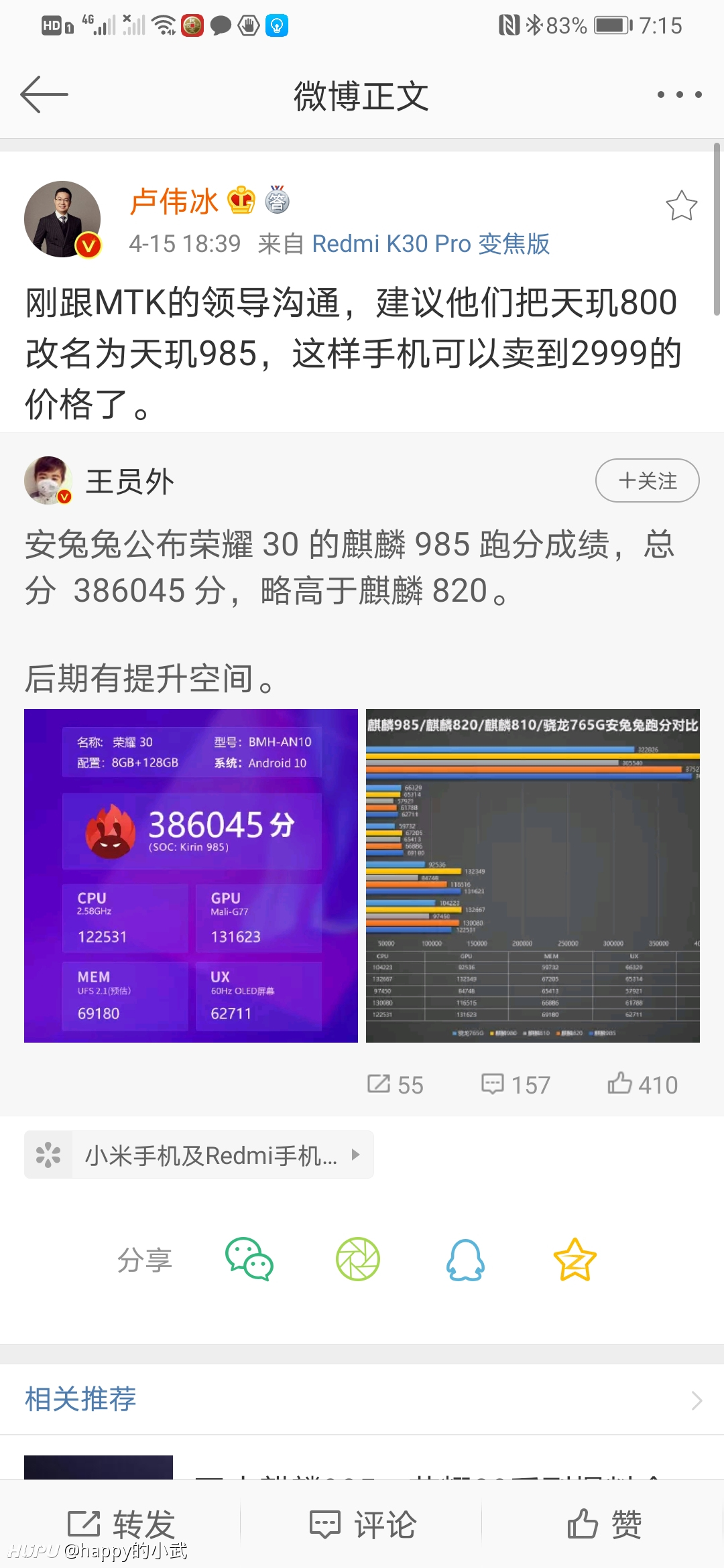Open the benchmark comparison chart image
This screenshot has width=724, height=1568.
click(533, 875)
